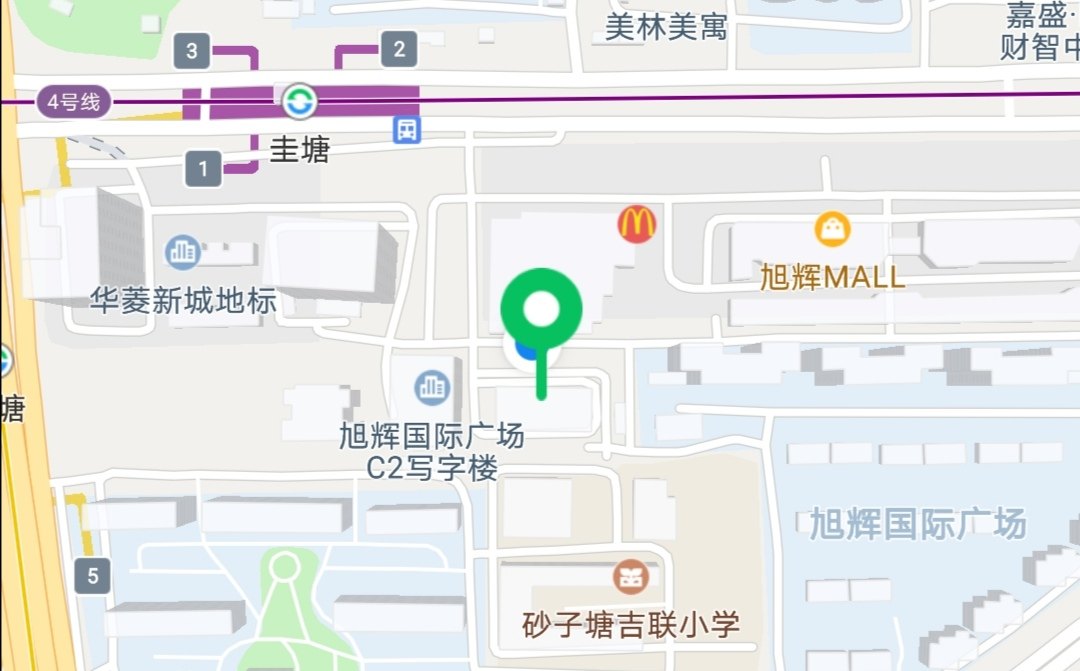
Task: Select metro exit 1 marker
Action: [x=203, y=169]
